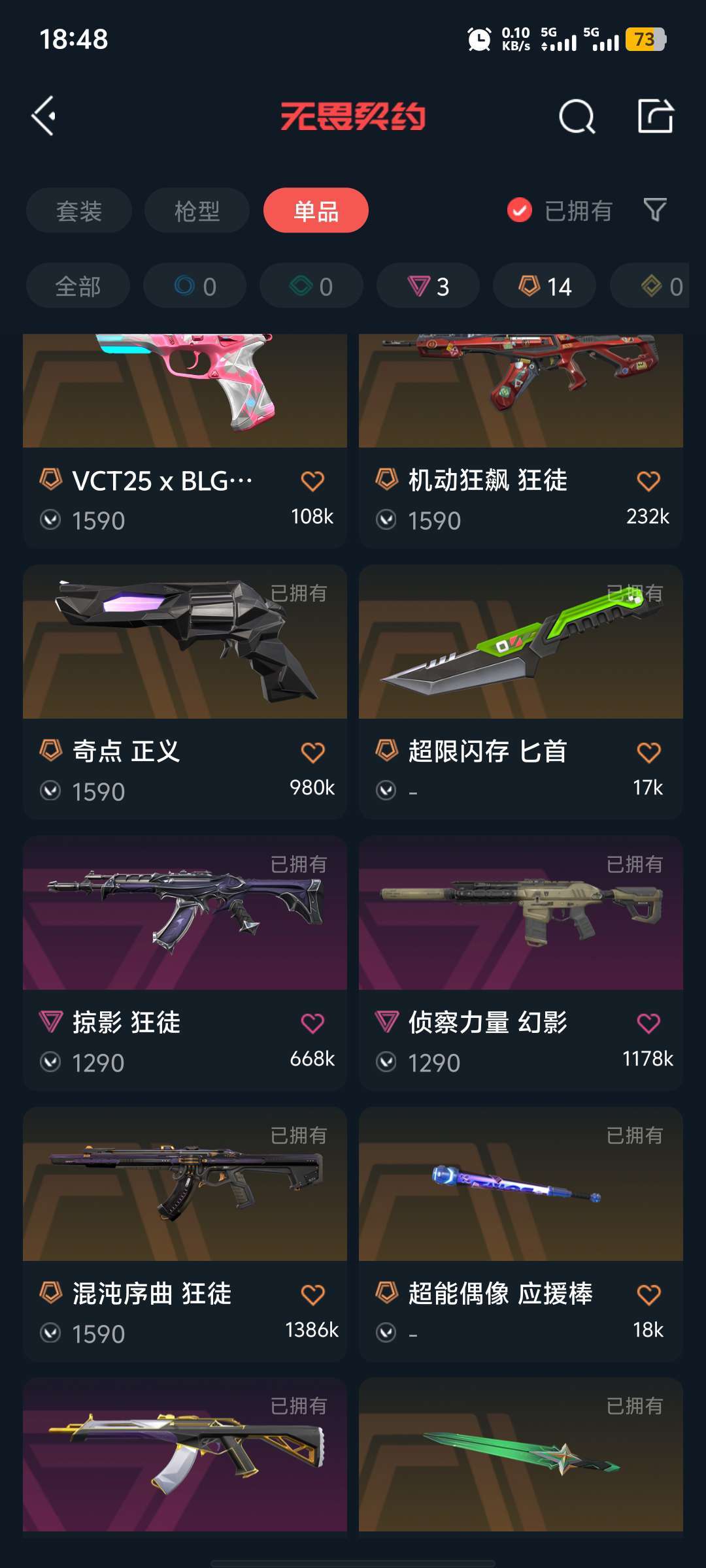Select the 全部 chip

coord(78,286)
